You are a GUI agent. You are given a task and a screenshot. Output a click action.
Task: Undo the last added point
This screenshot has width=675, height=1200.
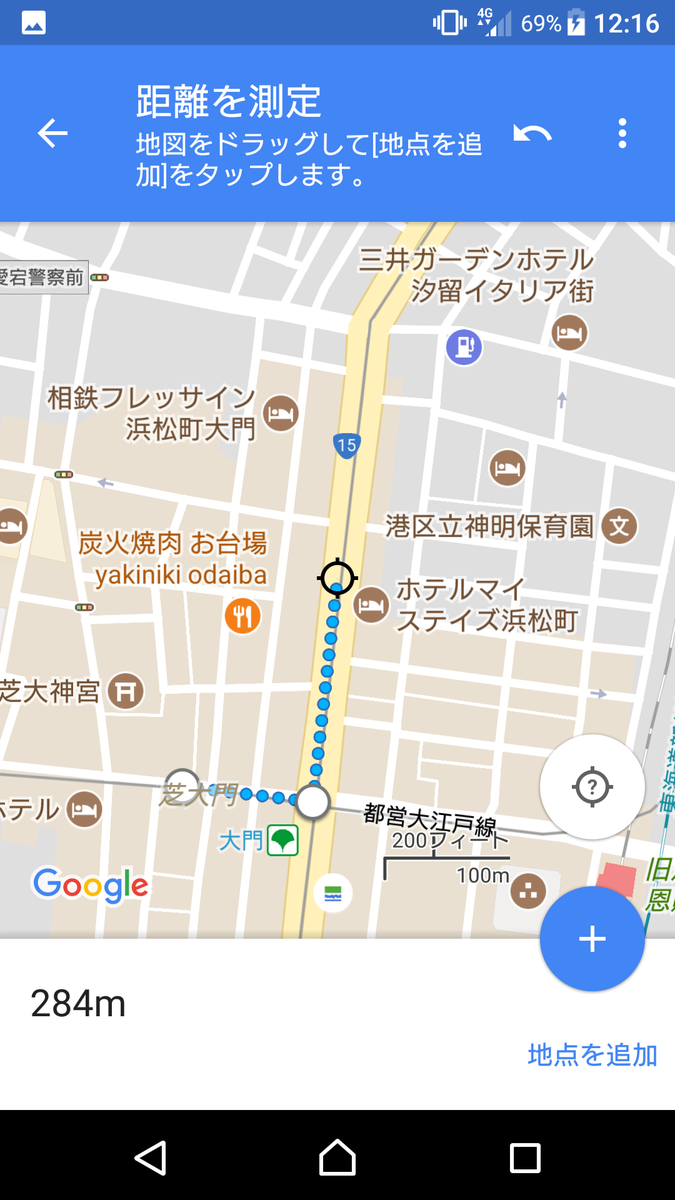[x=532, y=134]
